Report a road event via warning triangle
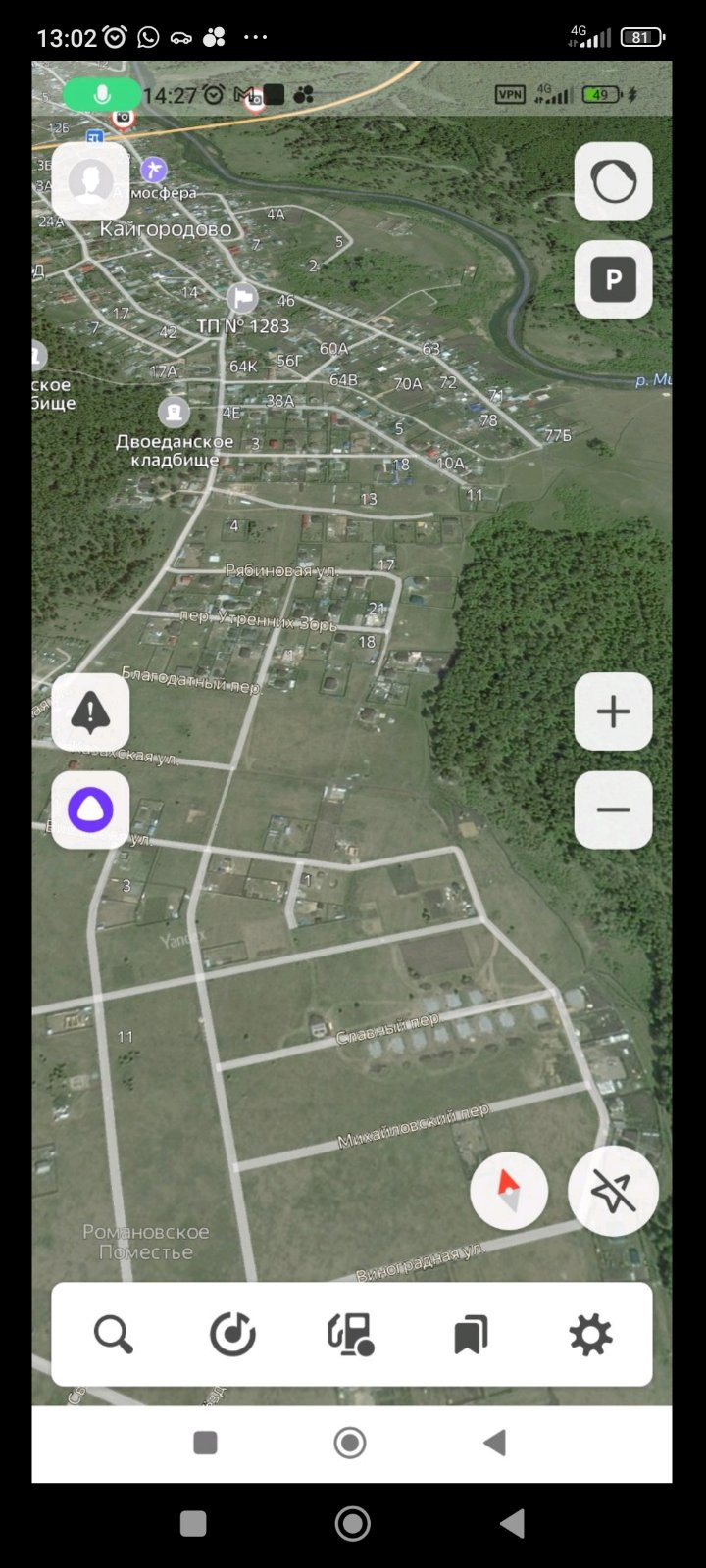 (90, 712)
